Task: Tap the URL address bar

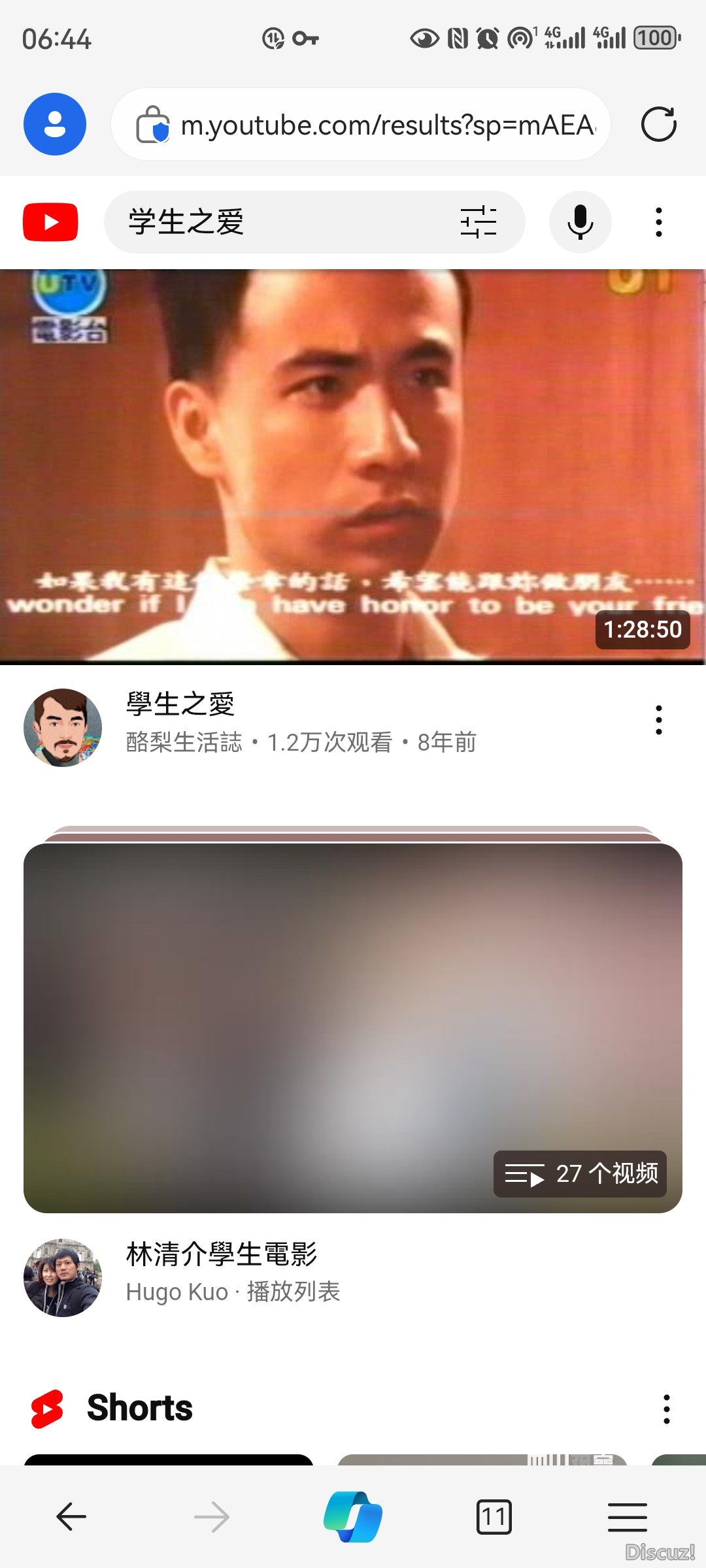Action: pos(386,125)
